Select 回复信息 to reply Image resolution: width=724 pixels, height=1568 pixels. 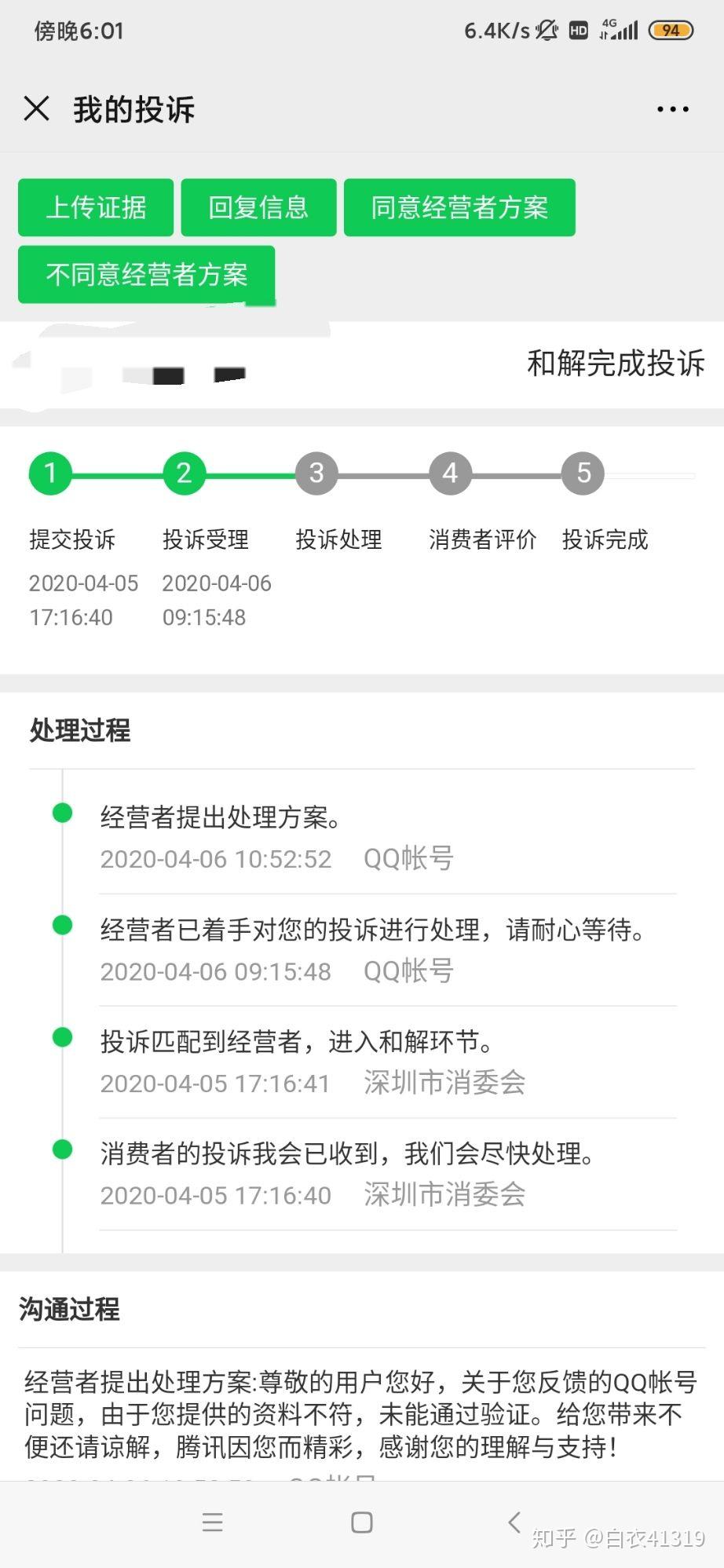pos(258,207)
